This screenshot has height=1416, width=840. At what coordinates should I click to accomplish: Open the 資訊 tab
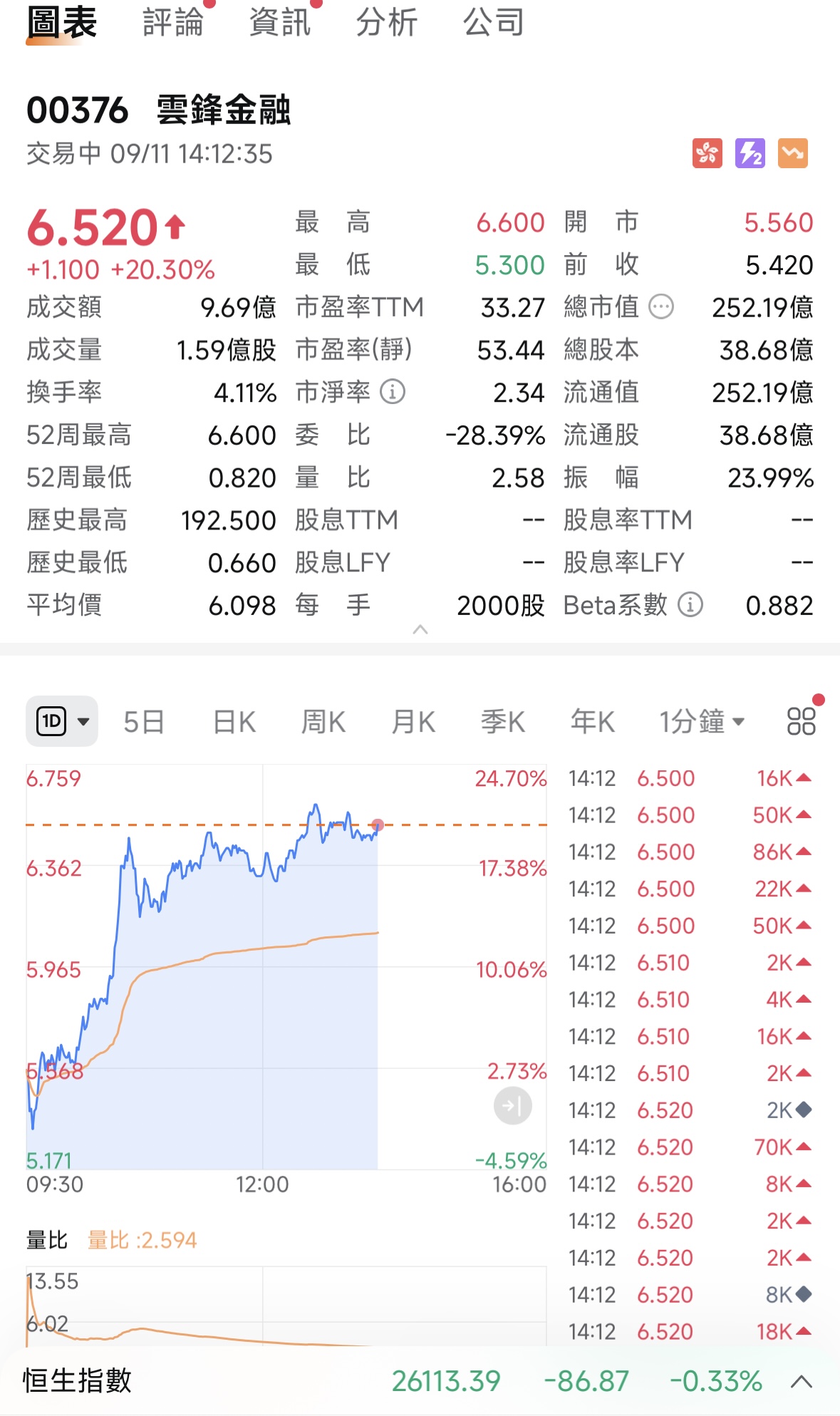pyautogui.click(x=279, y=22)
